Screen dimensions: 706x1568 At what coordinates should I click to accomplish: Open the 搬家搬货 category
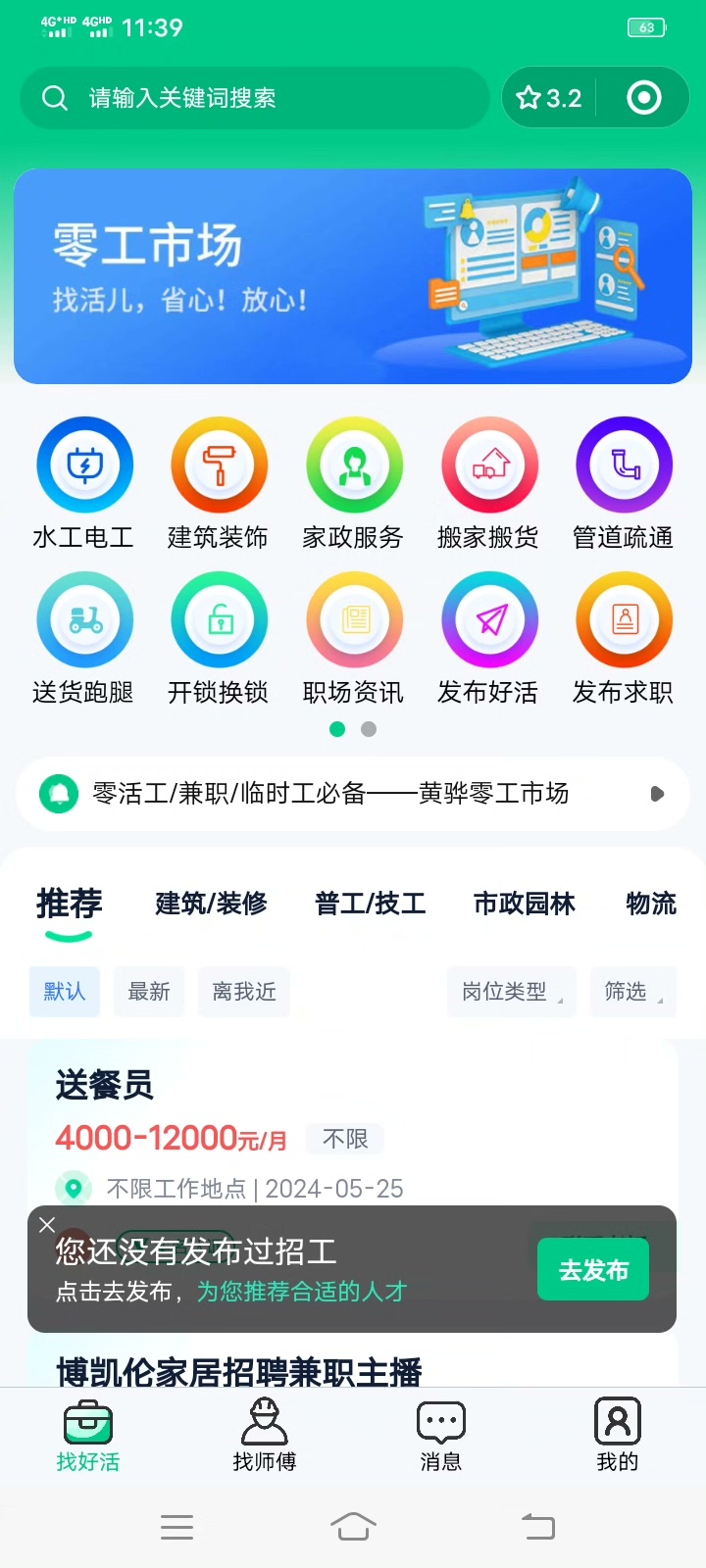click(488, 482)
